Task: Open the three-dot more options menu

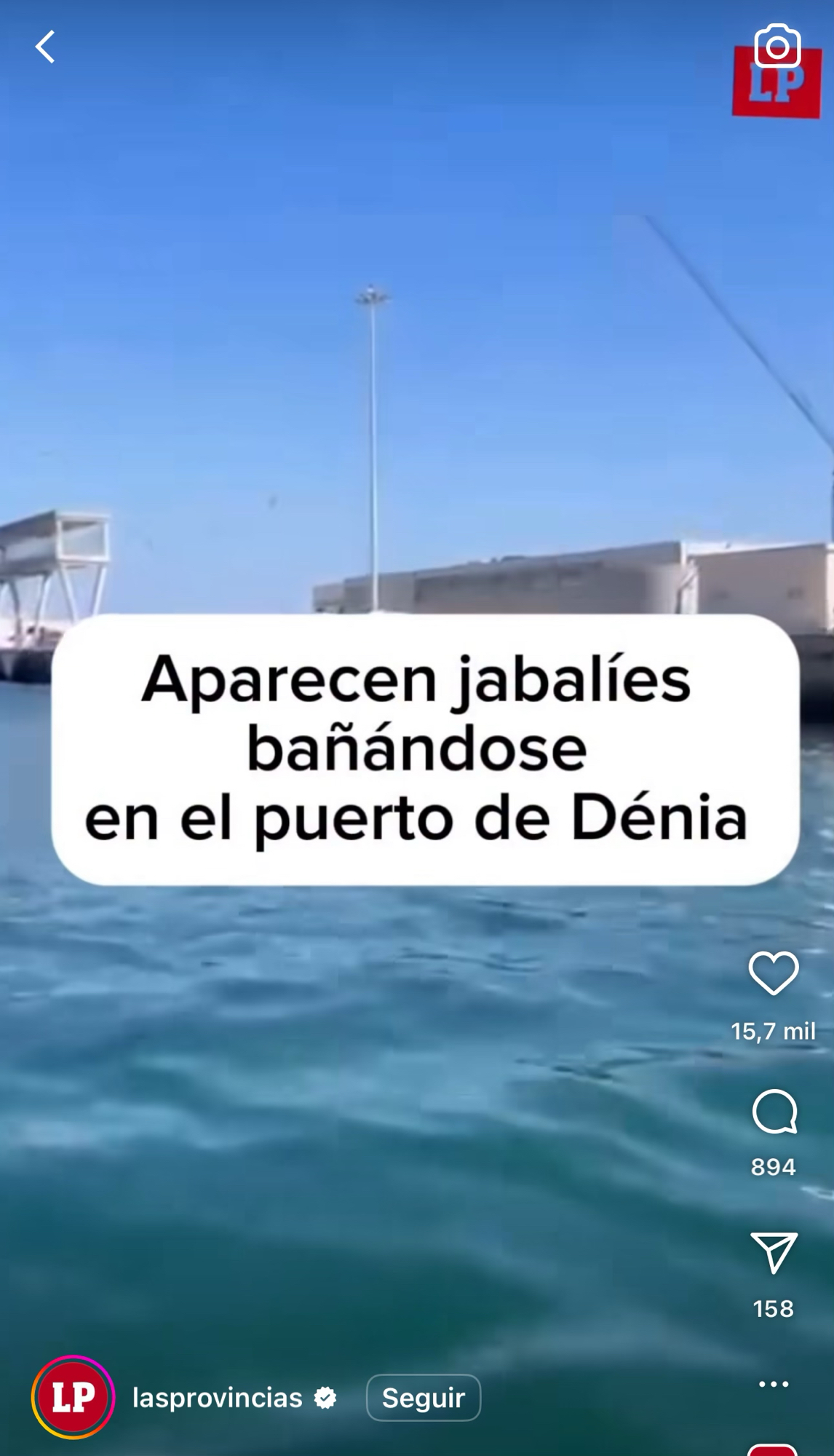Action: tap(773, 1384)
